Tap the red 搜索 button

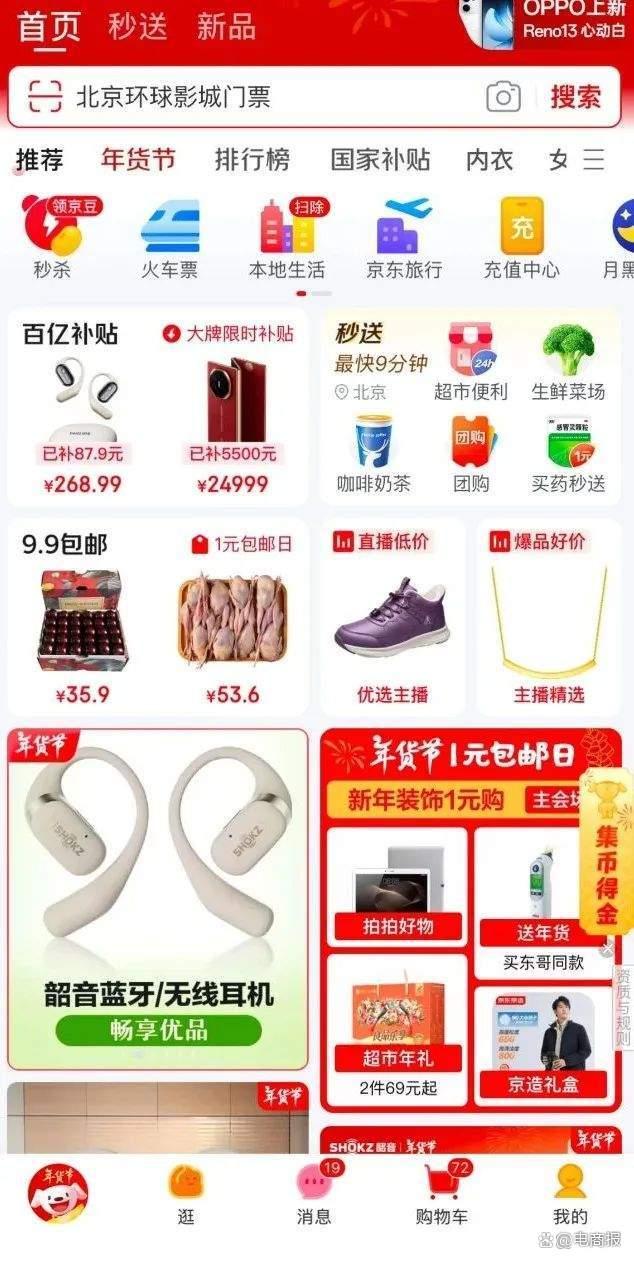[575, 97]
